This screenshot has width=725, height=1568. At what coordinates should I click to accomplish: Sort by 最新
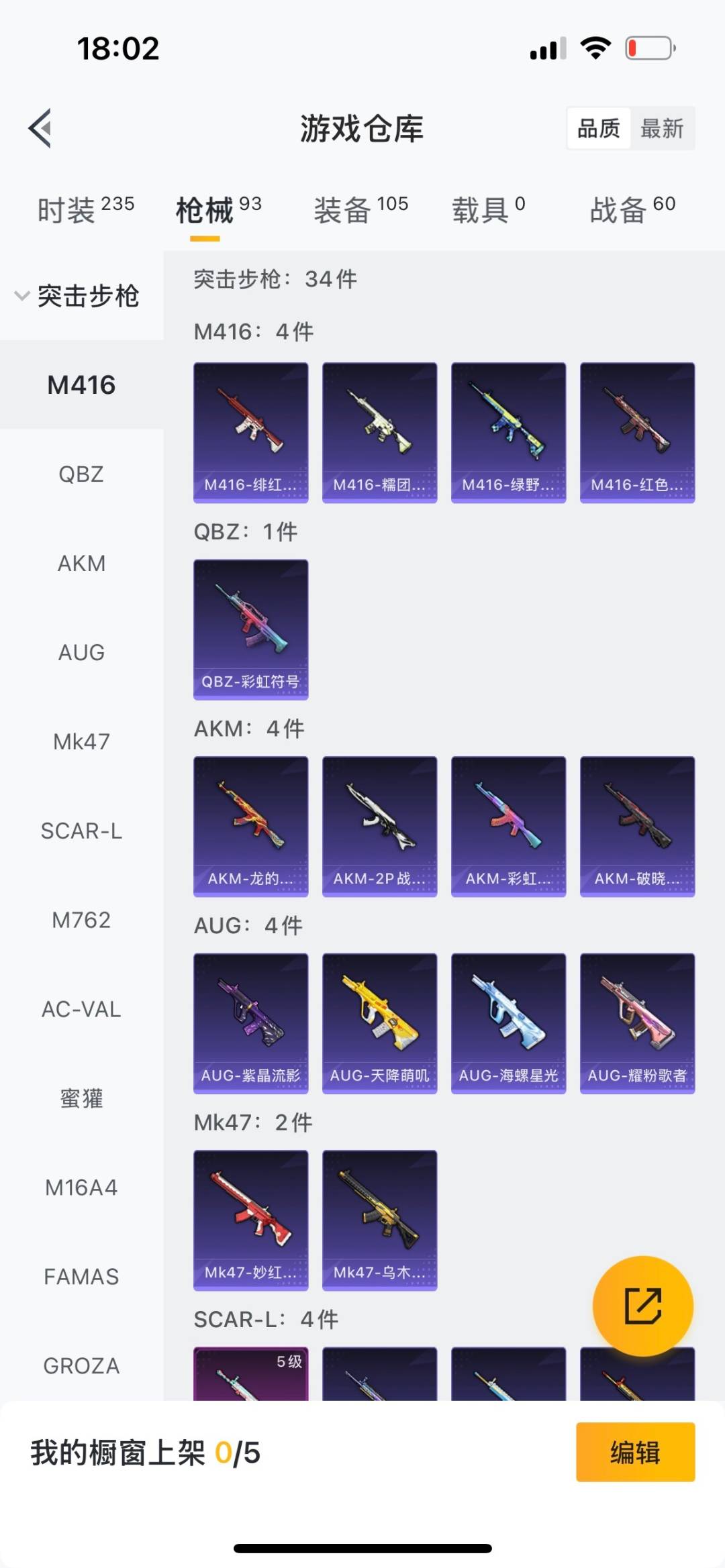point(661,128)
